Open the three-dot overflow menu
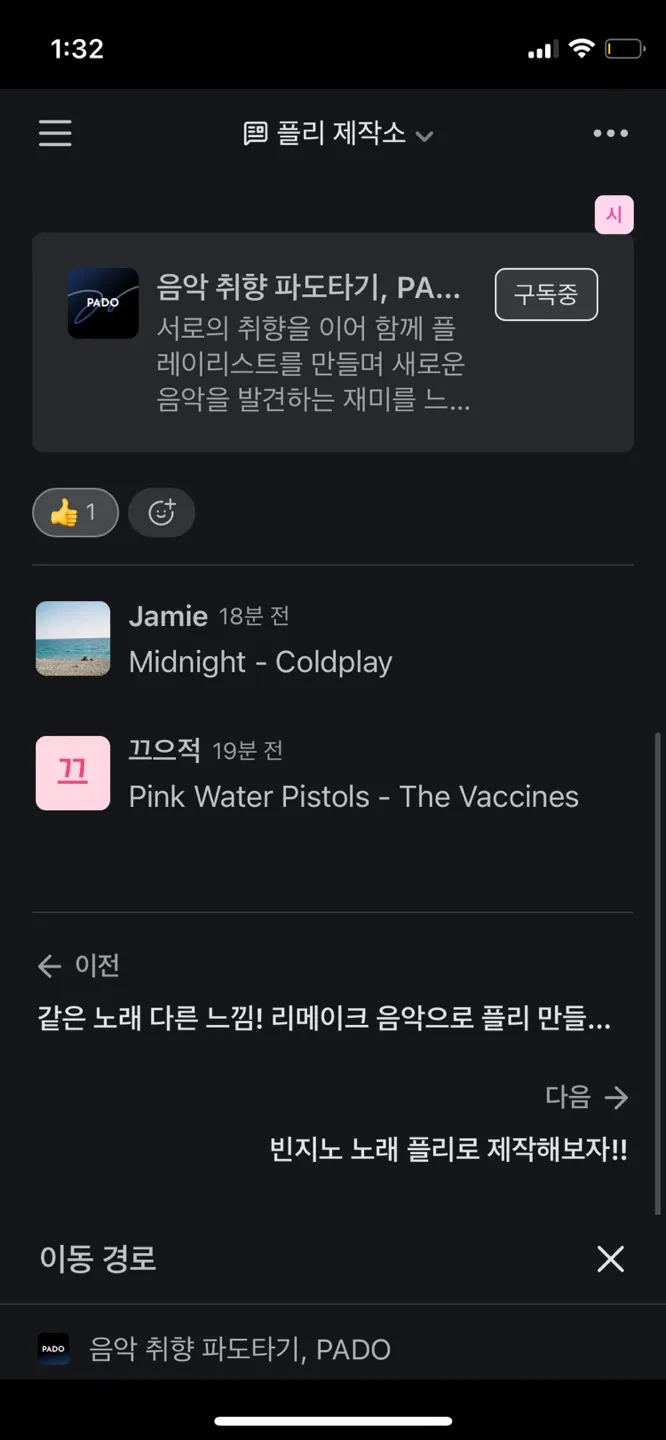The image size is (666, 1440). (610, 134)
